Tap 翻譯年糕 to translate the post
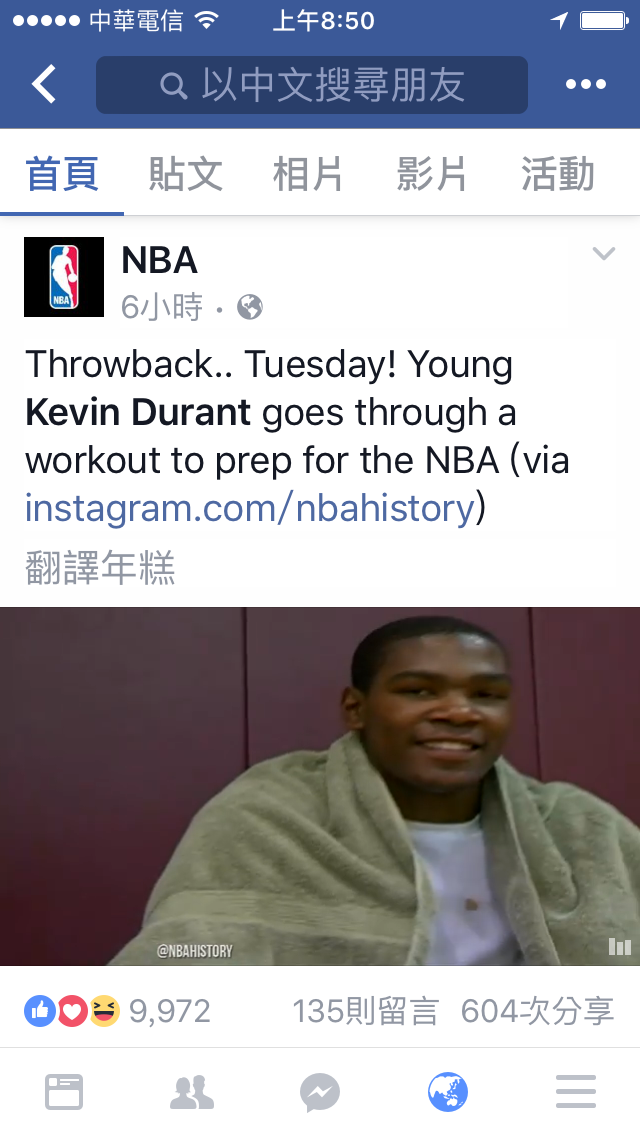 click(100, 570)
